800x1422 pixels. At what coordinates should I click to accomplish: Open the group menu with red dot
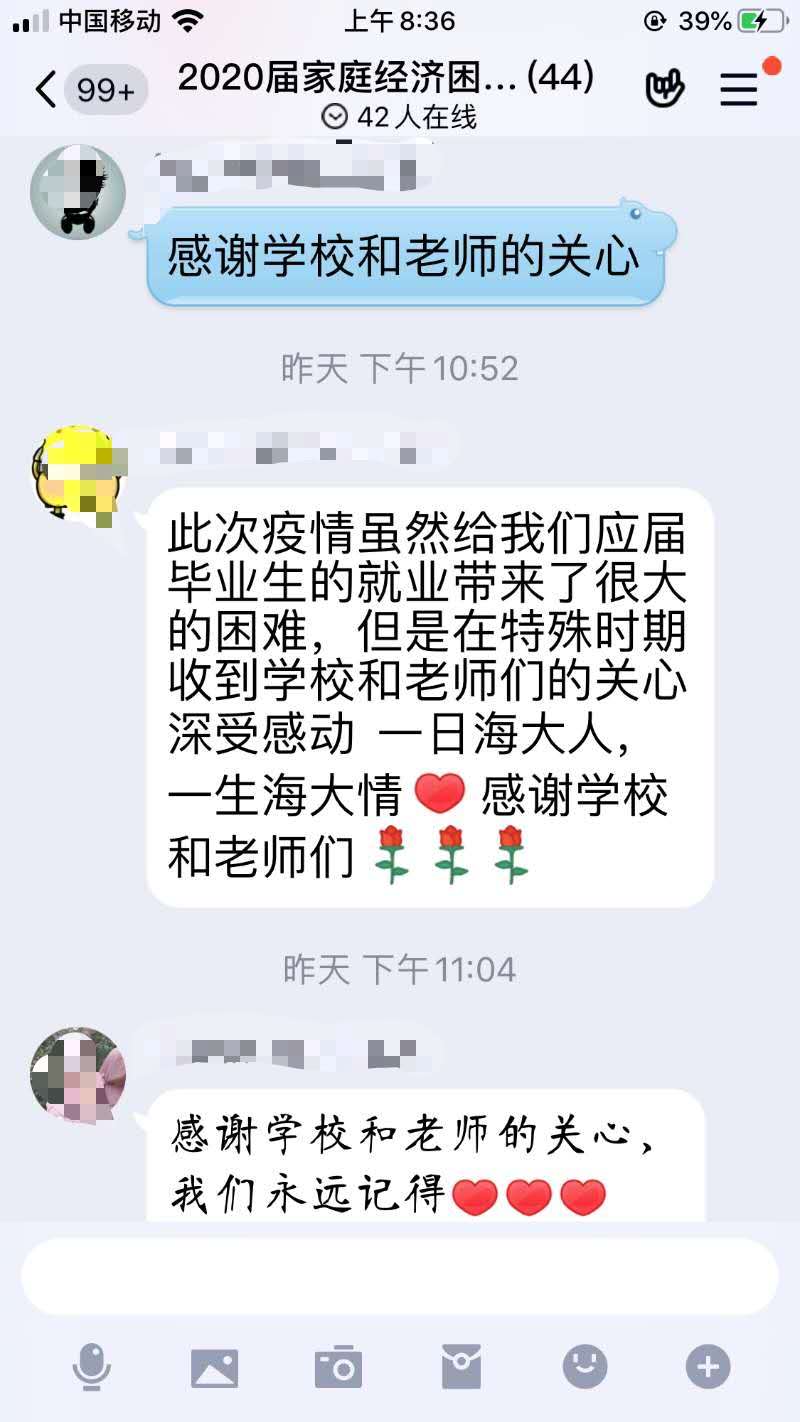(x=739, y=90)
